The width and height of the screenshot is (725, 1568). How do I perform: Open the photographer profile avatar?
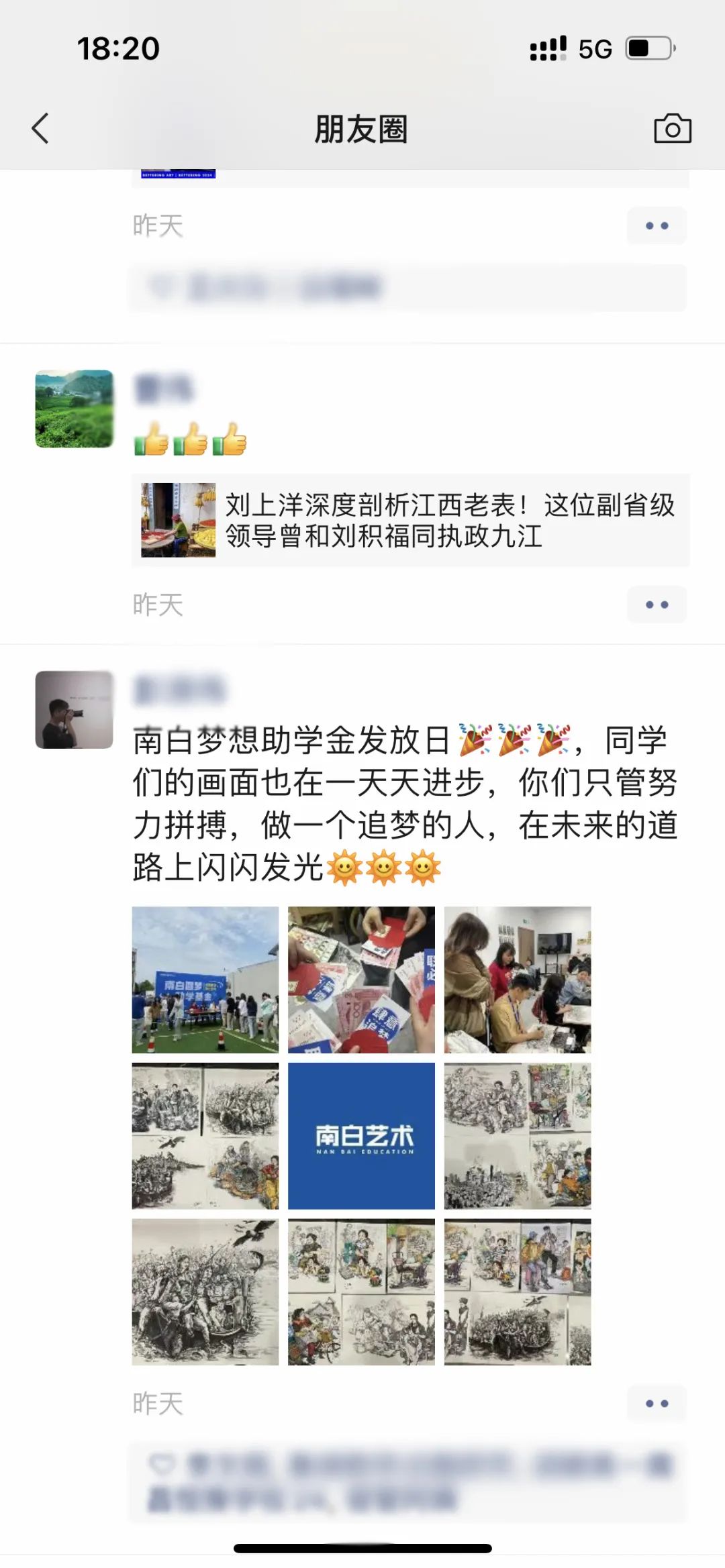[75, 709]
